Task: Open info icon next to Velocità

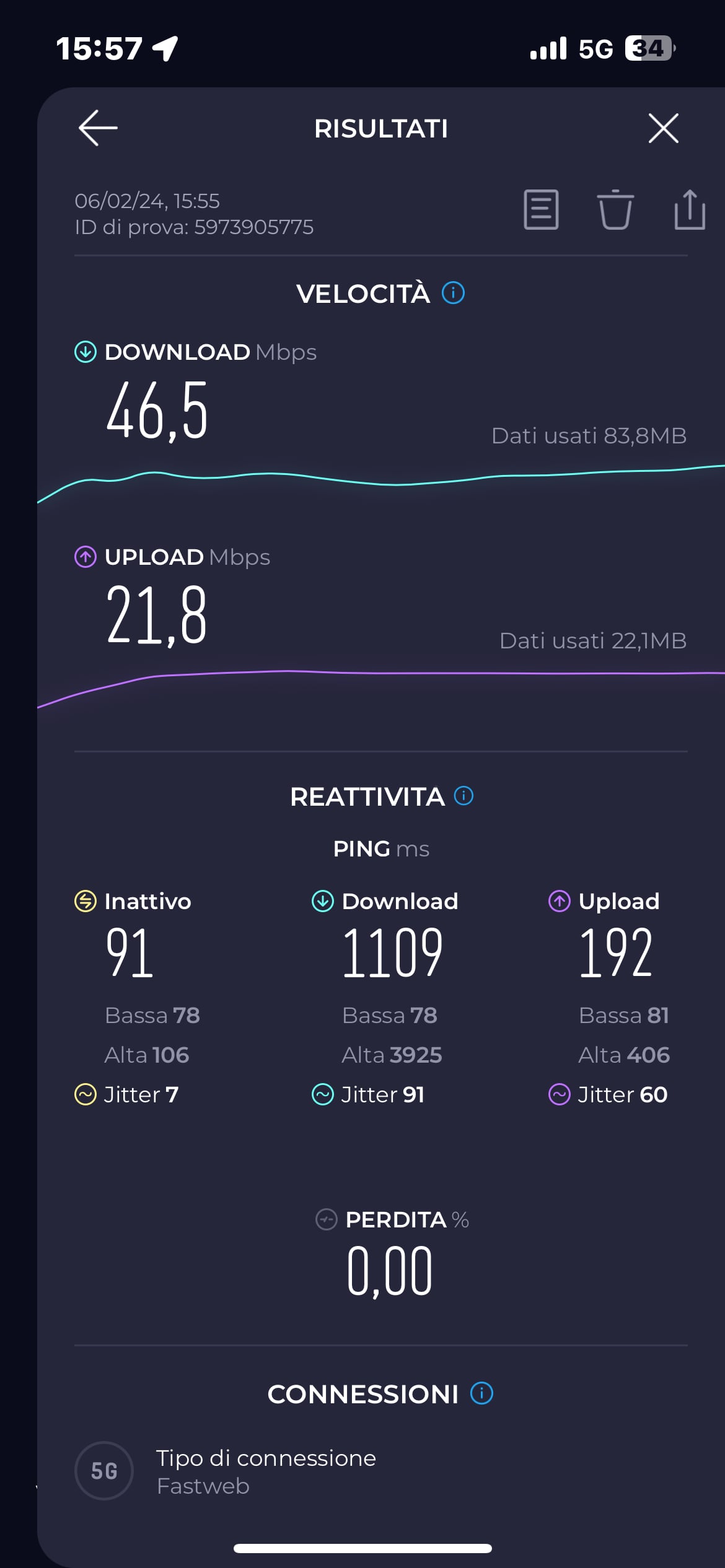Action: (x=453, y=293)
